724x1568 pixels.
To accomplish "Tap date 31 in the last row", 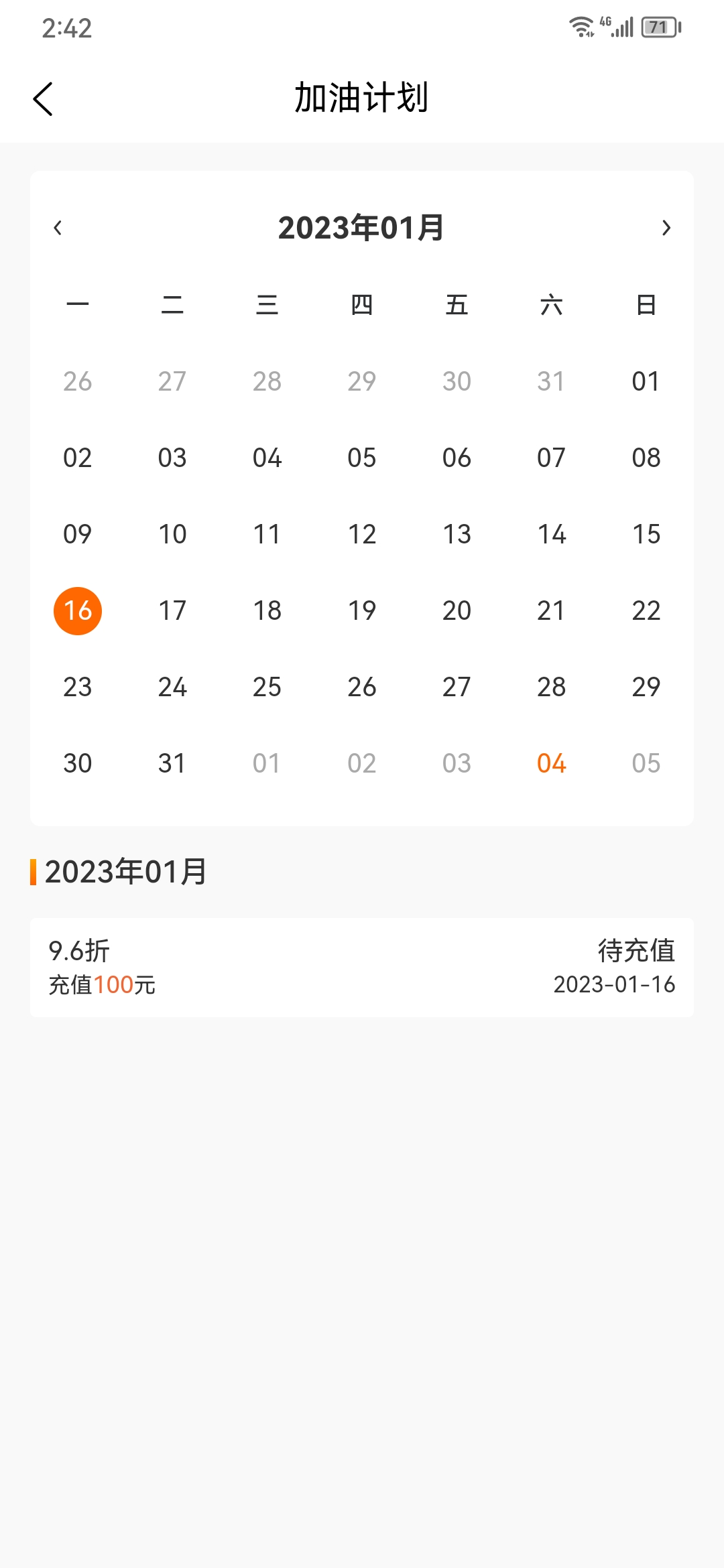I will 172,763.
